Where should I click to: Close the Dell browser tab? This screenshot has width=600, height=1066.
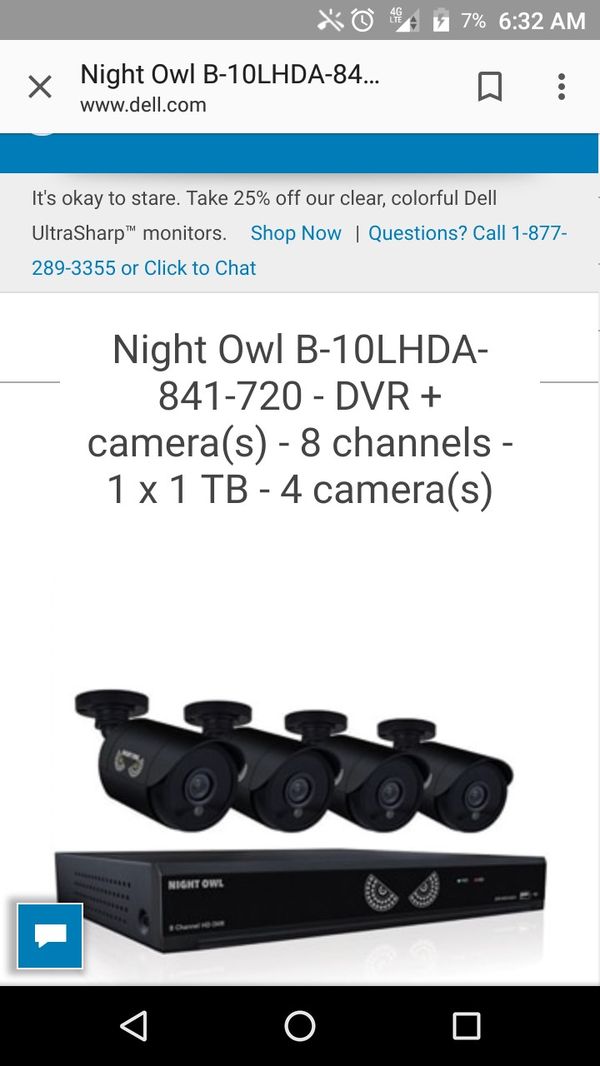point(40,87)
